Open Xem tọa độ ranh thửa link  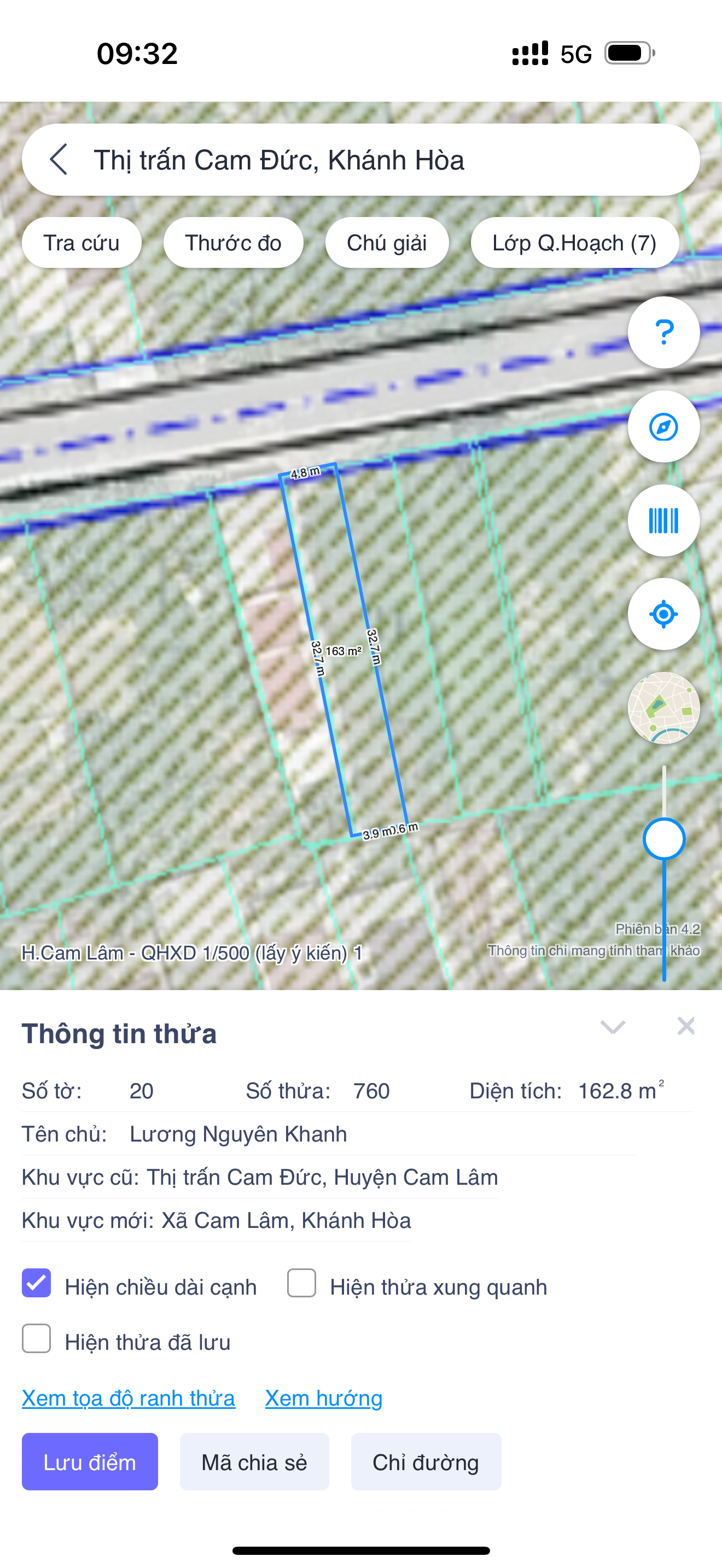[129, 1398]
